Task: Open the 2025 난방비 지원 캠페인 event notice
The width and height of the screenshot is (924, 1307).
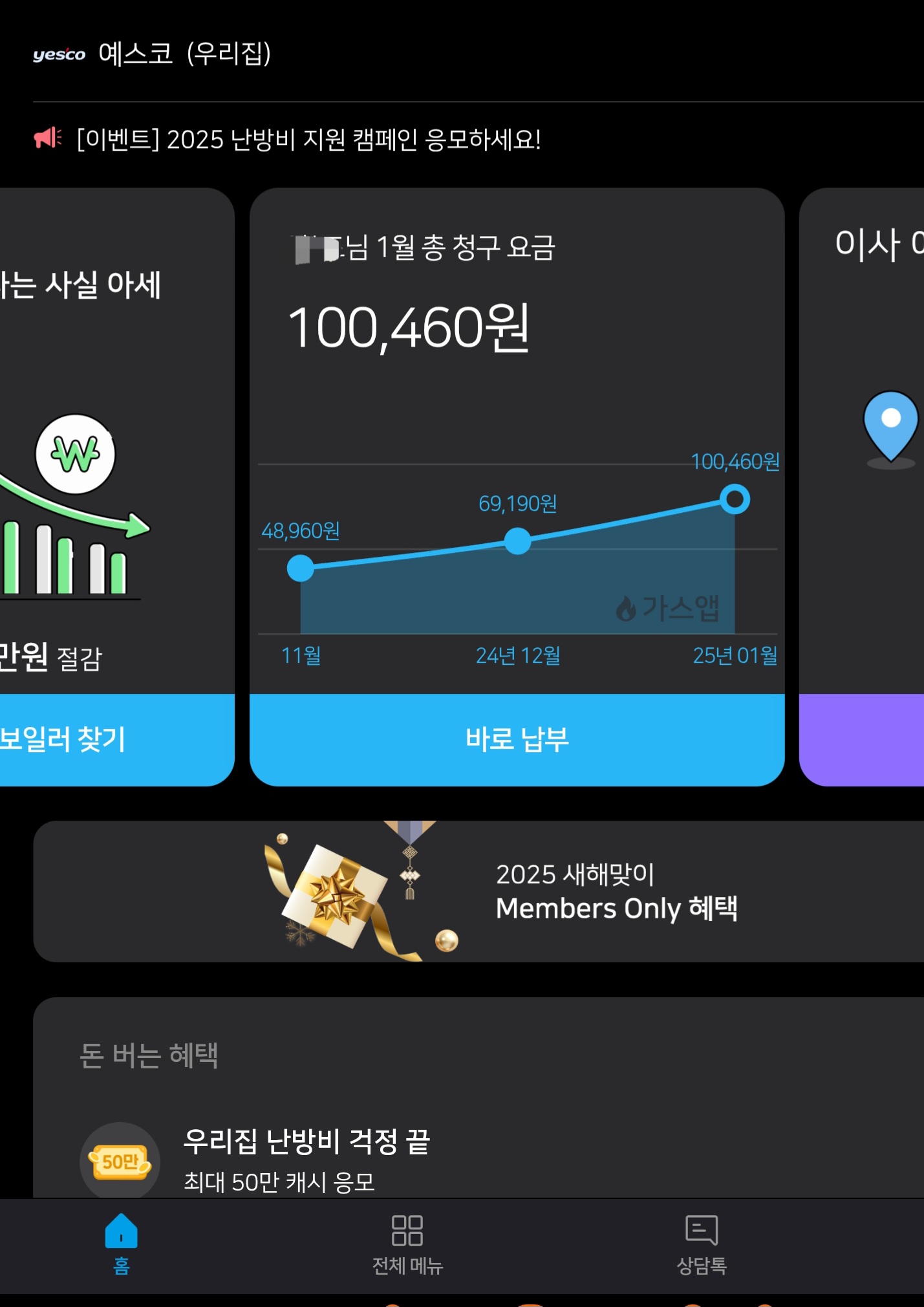Action: pos(308,140)
